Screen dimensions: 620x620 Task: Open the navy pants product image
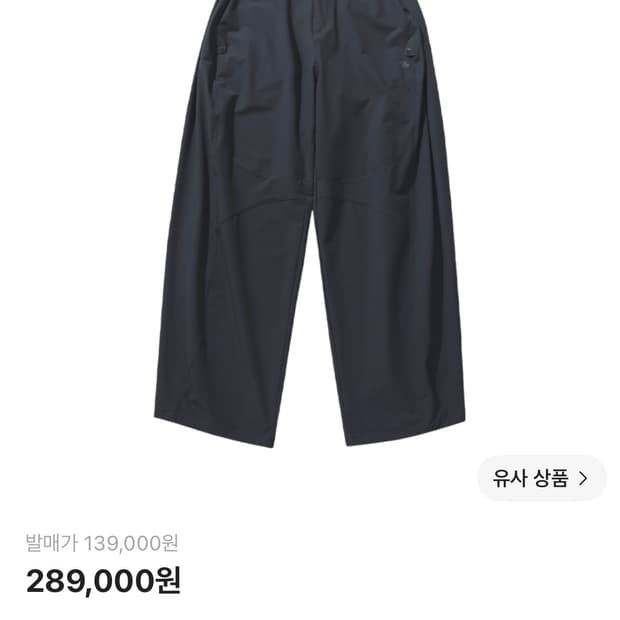310,224
